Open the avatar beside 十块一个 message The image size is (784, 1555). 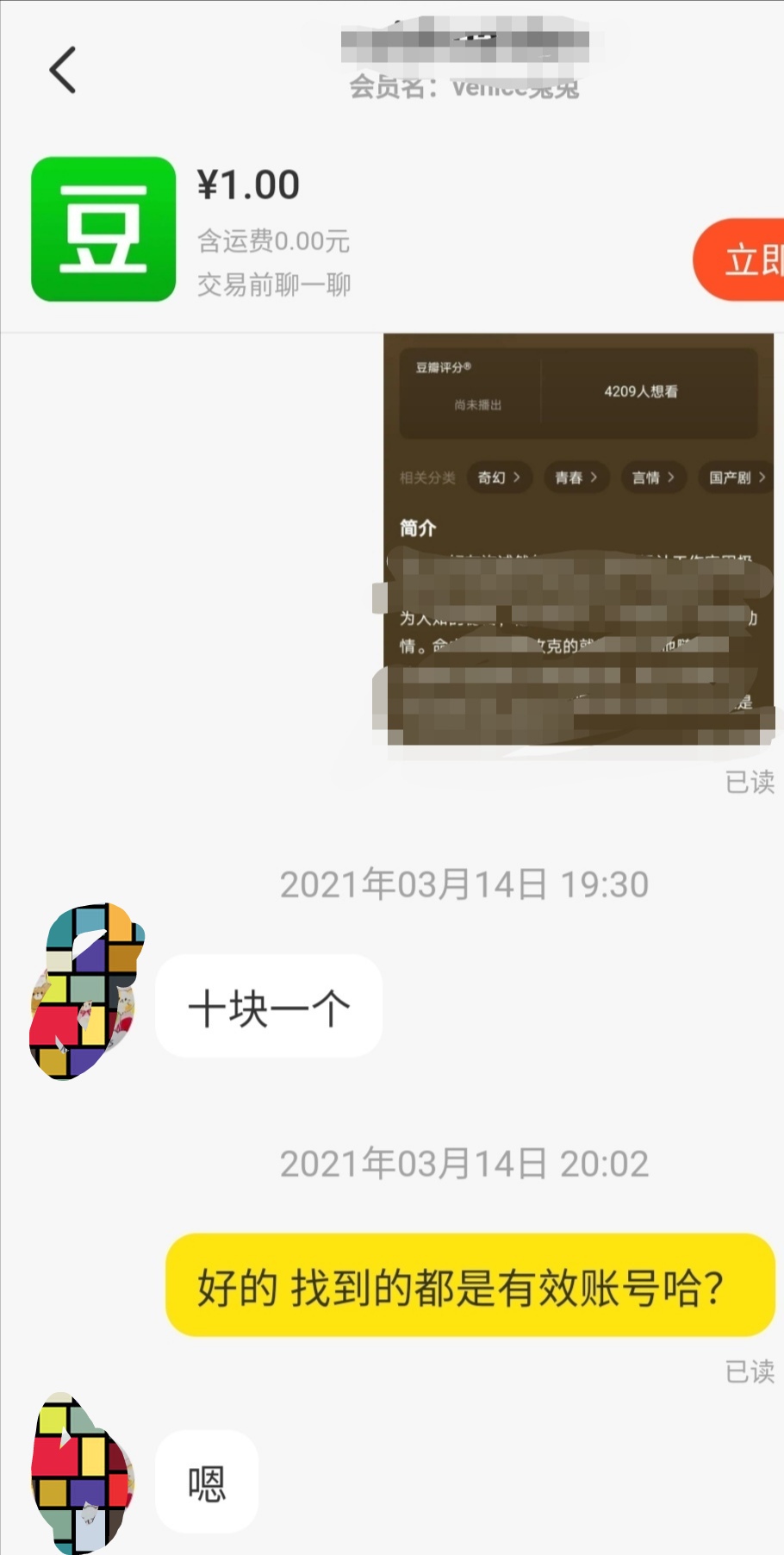(84, 991)
